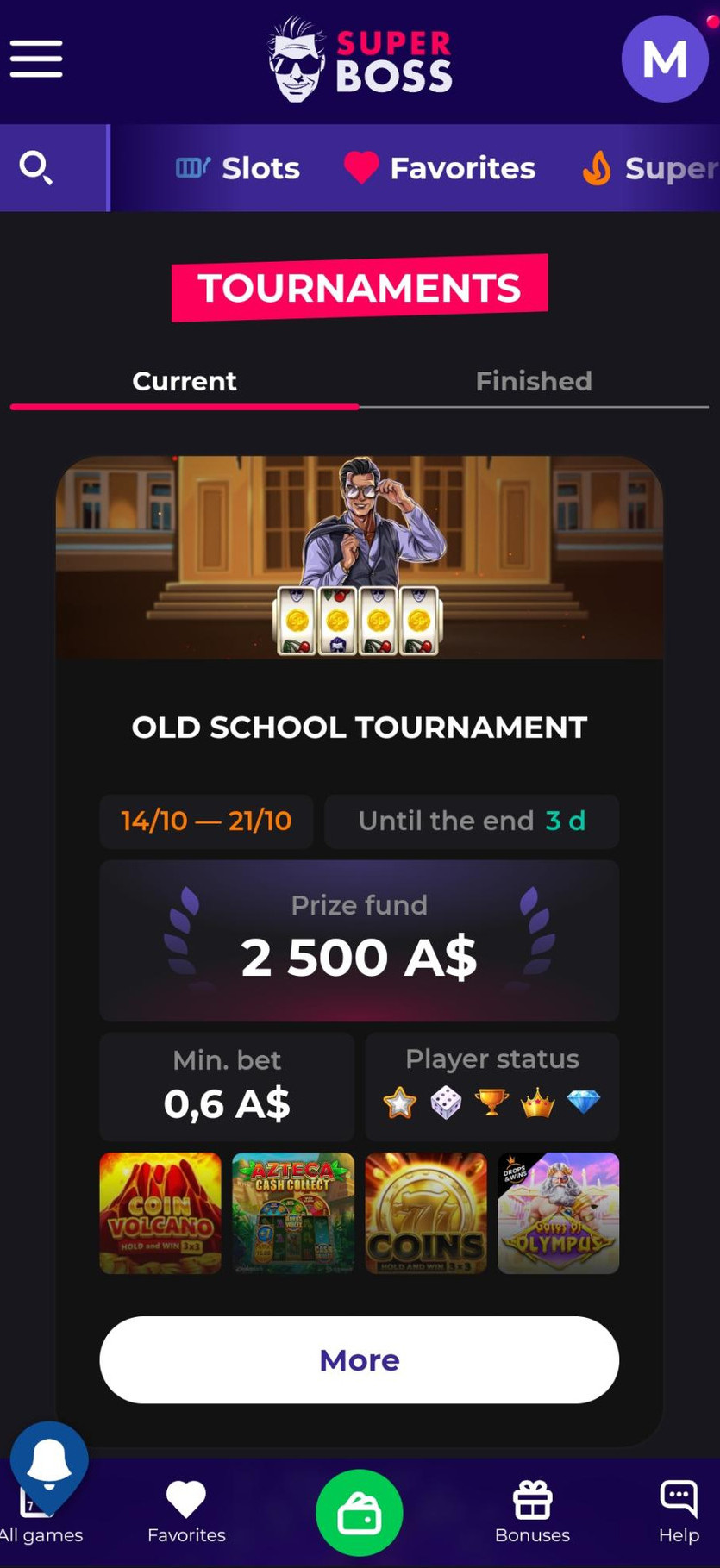Screen dimensions: 720x1568
Task: Open the profile avatar M
Action: coord(665,59)
